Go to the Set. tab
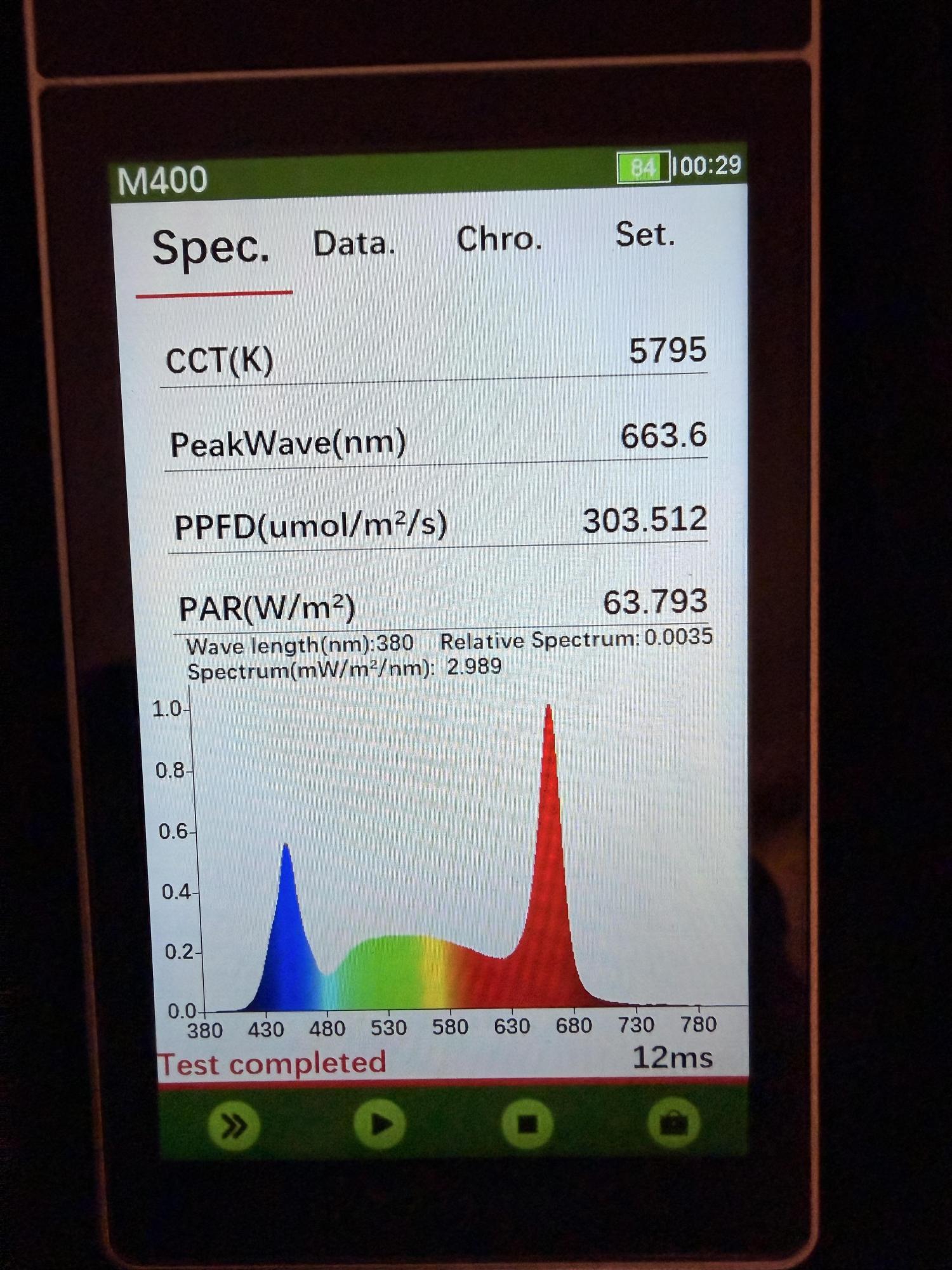The height and width of the screenshot is (1270, 952). [x=644, y=235]
